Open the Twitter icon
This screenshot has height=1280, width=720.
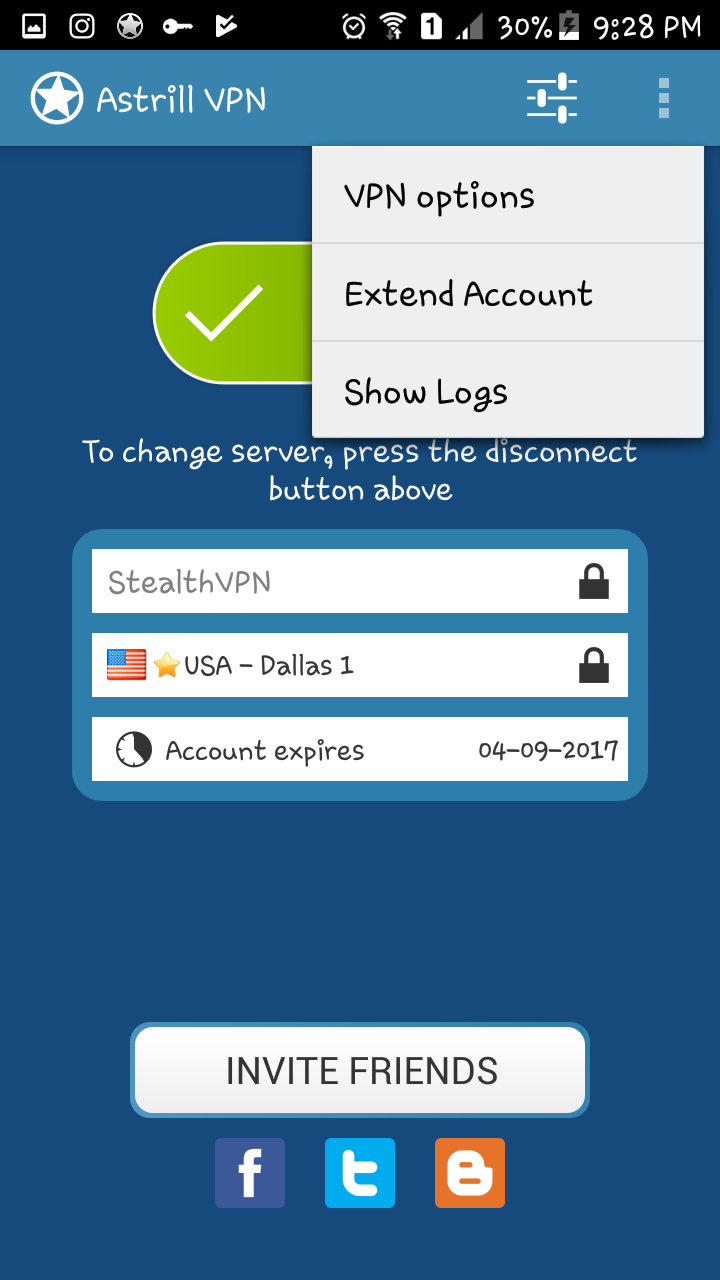(360, 1173)
